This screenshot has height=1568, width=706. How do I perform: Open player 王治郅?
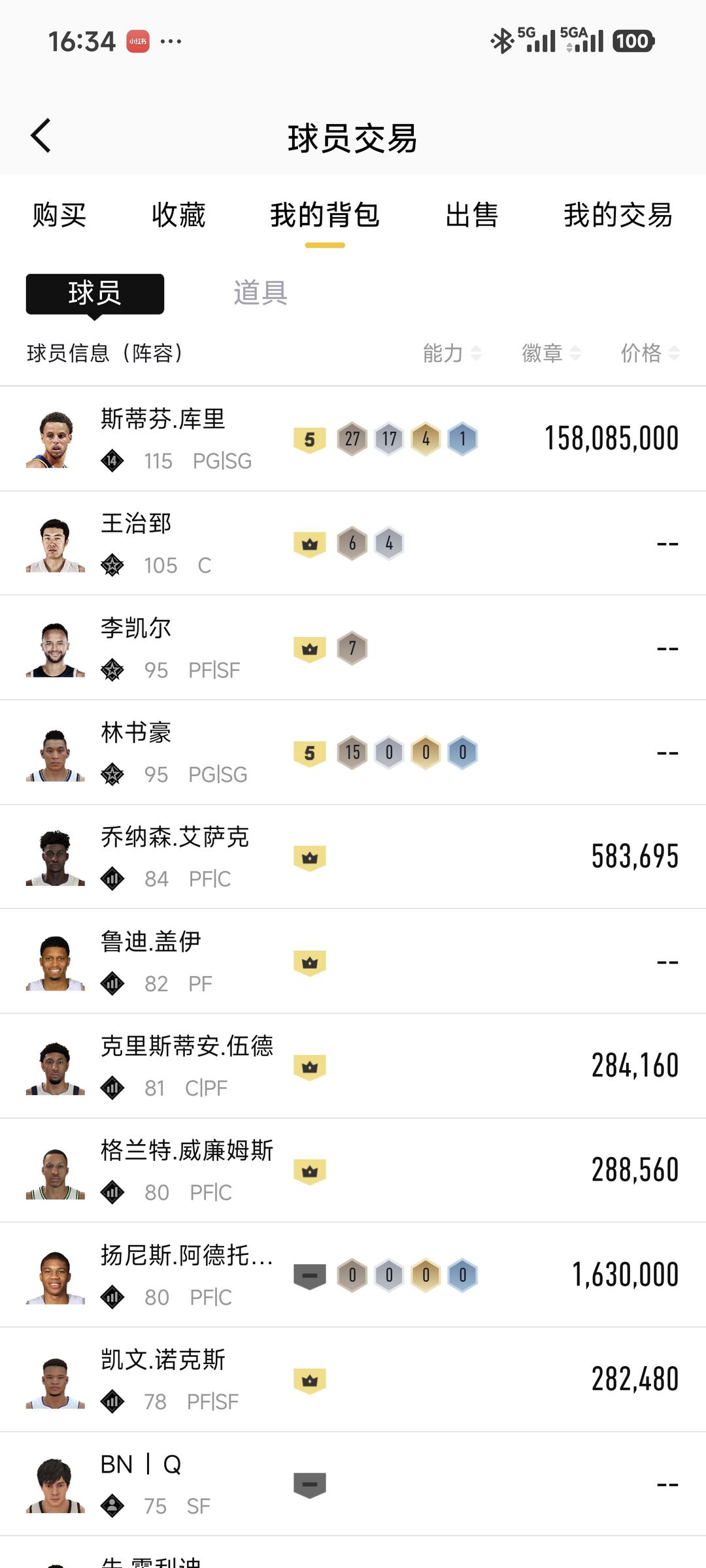pyautogui.click(x=353, y=543)
